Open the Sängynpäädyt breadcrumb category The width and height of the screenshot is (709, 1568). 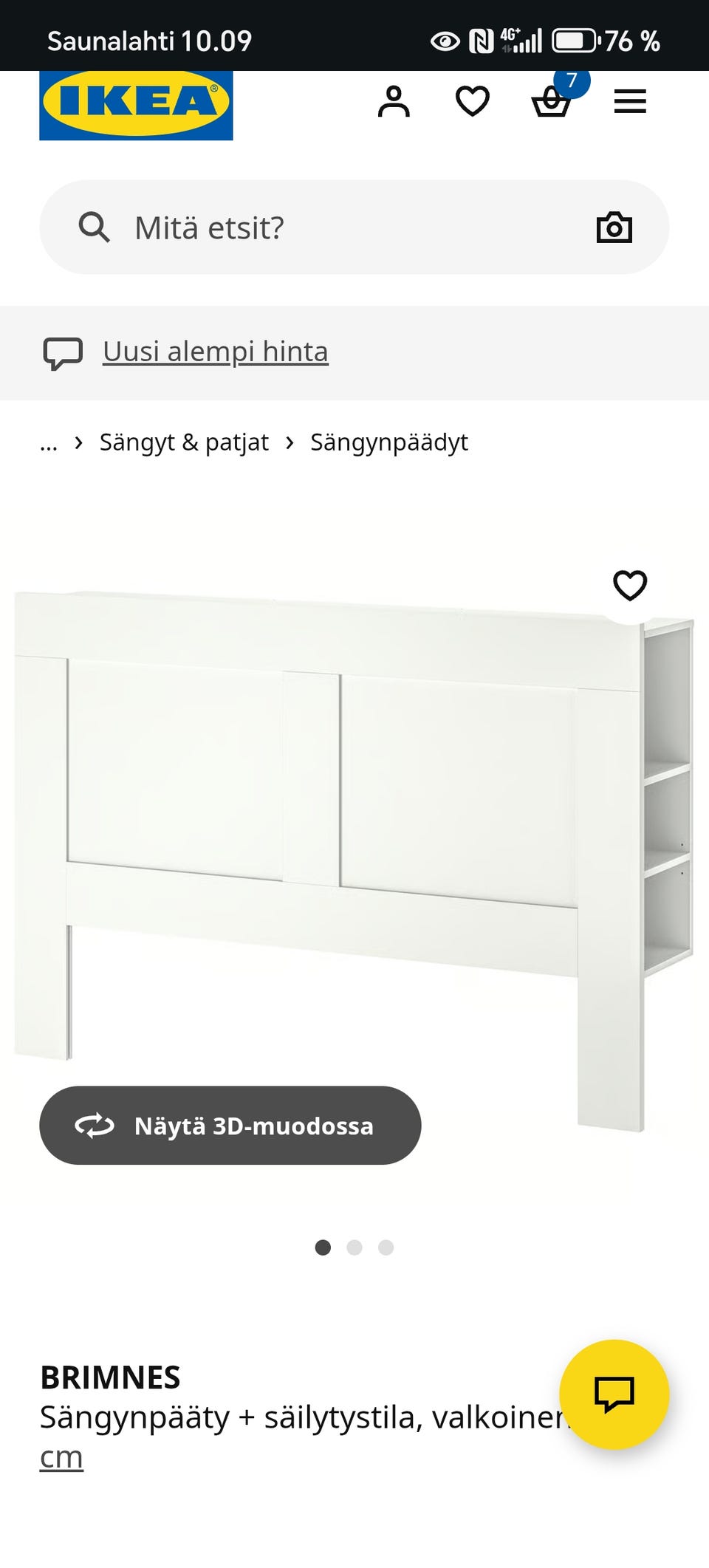tap(389, 442)
